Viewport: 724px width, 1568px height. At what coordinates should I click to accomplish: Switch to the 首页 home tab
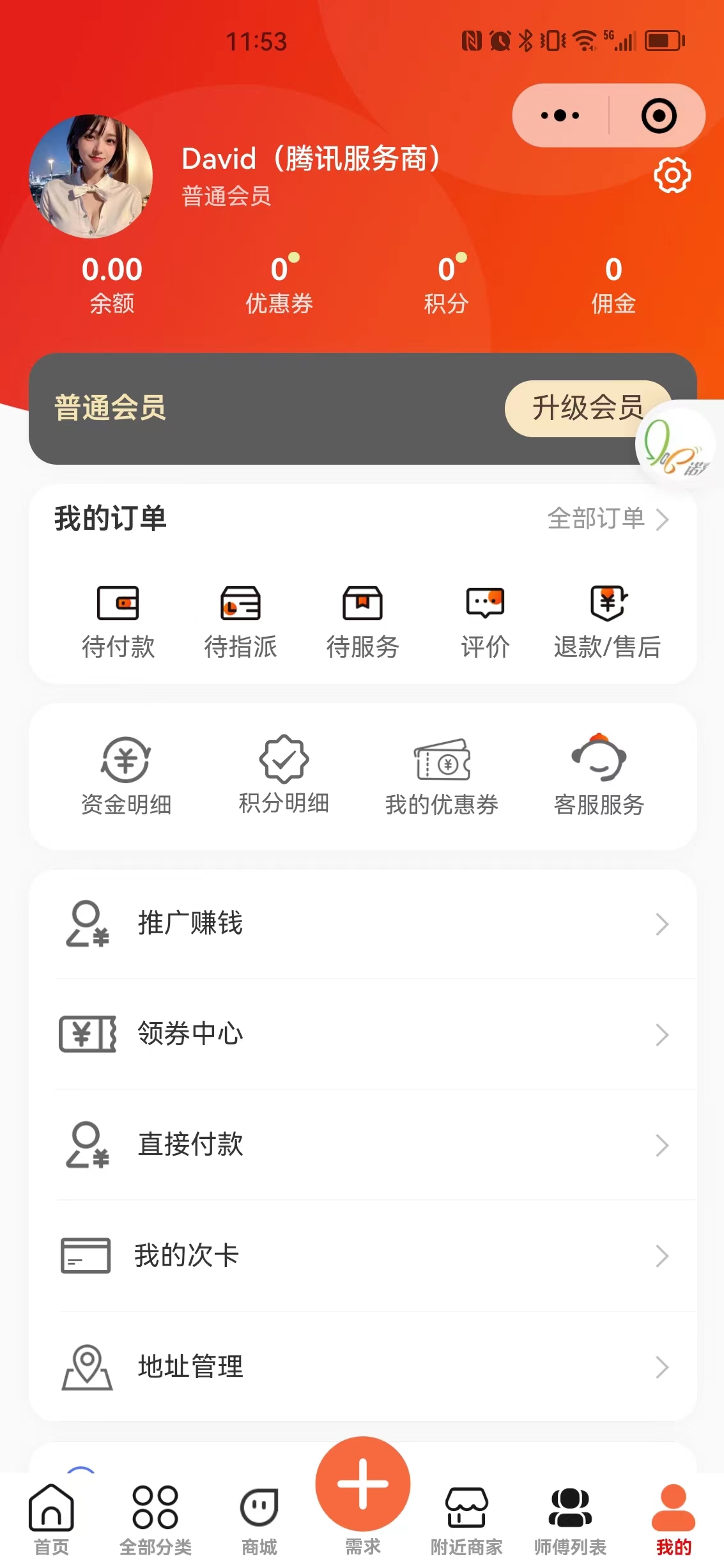(51, 1519)
